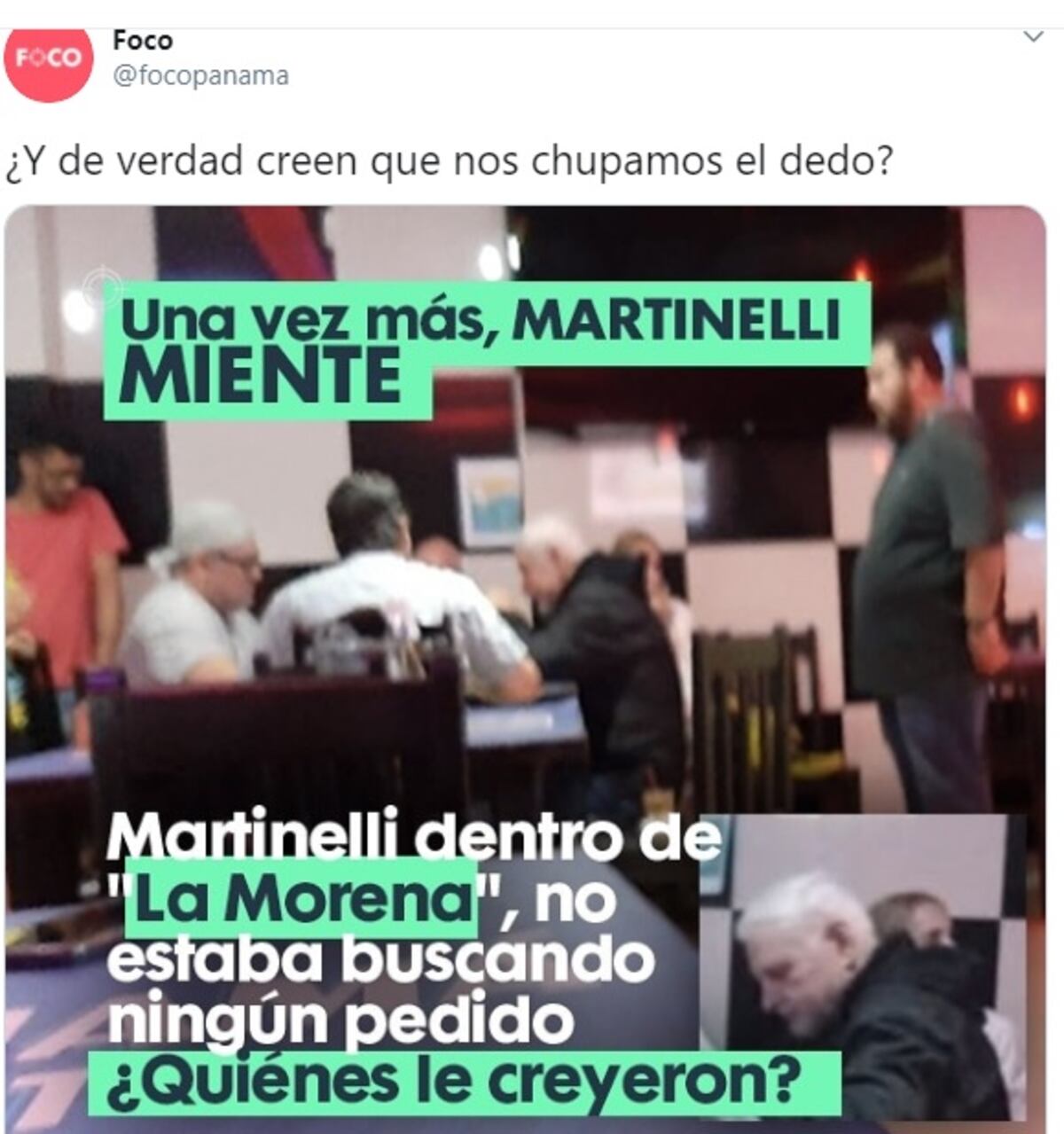This screenshot has width=1064, height=1134.
Task: Open the Foco display name
Action: click(145, 41)
